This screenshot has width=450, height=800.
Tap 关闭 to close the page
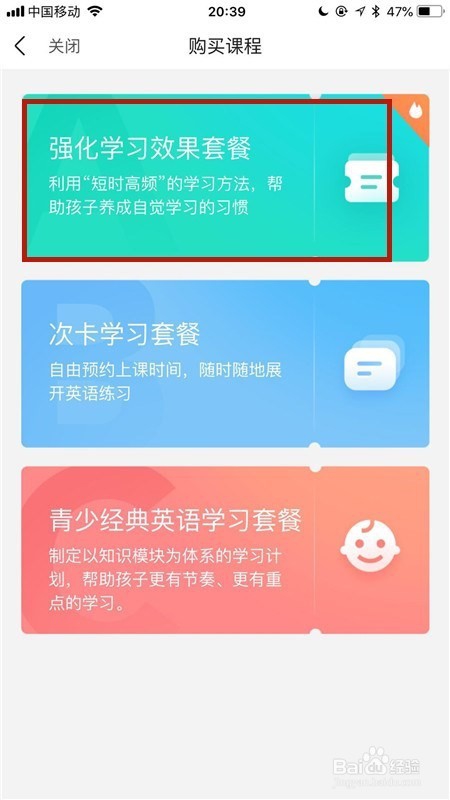click(x=64, y=46)
